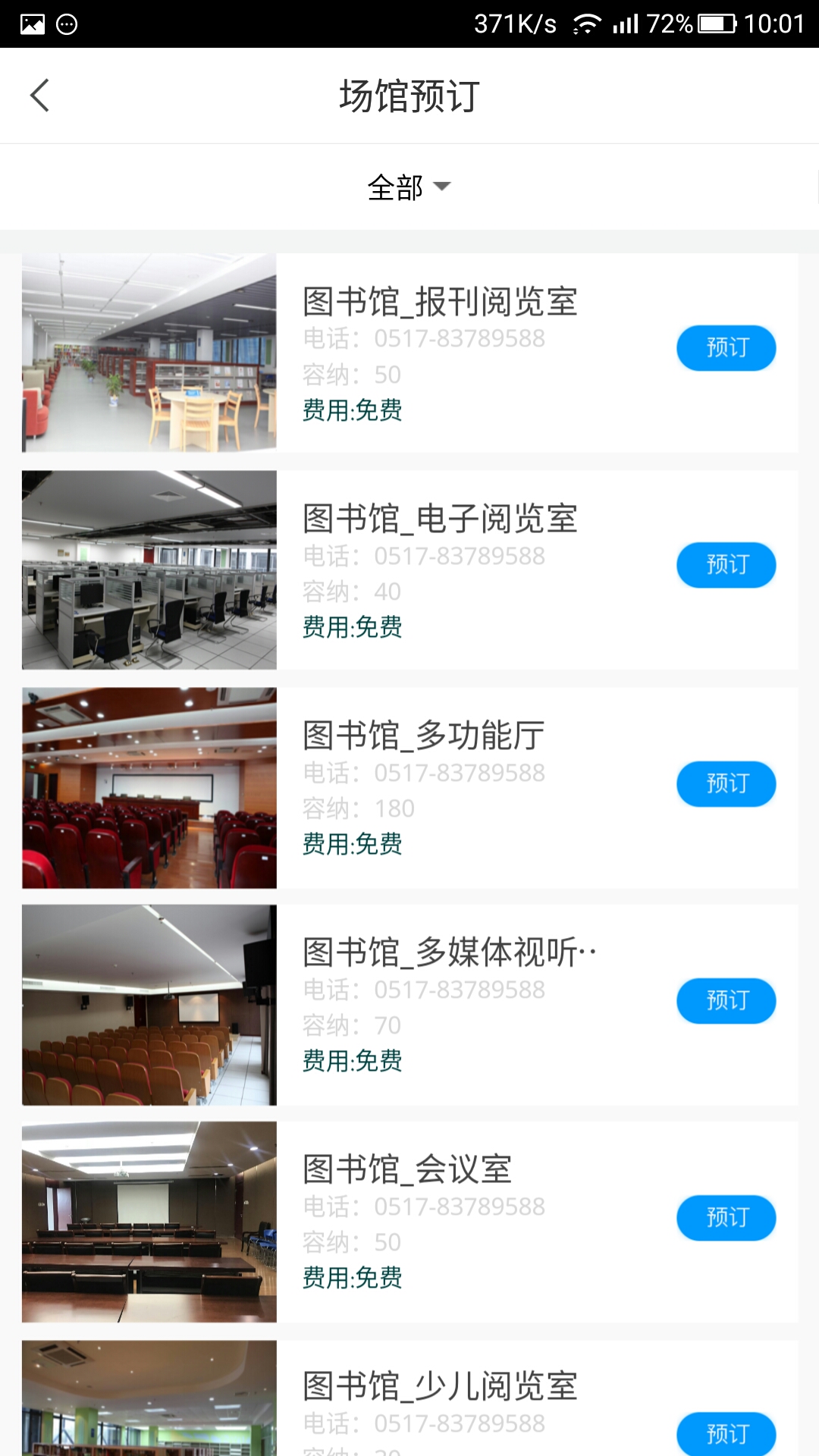The image size is (819, 1456).
Task: Open the 图书馆_多媒体视听 venue photo
Action: 149,1004
